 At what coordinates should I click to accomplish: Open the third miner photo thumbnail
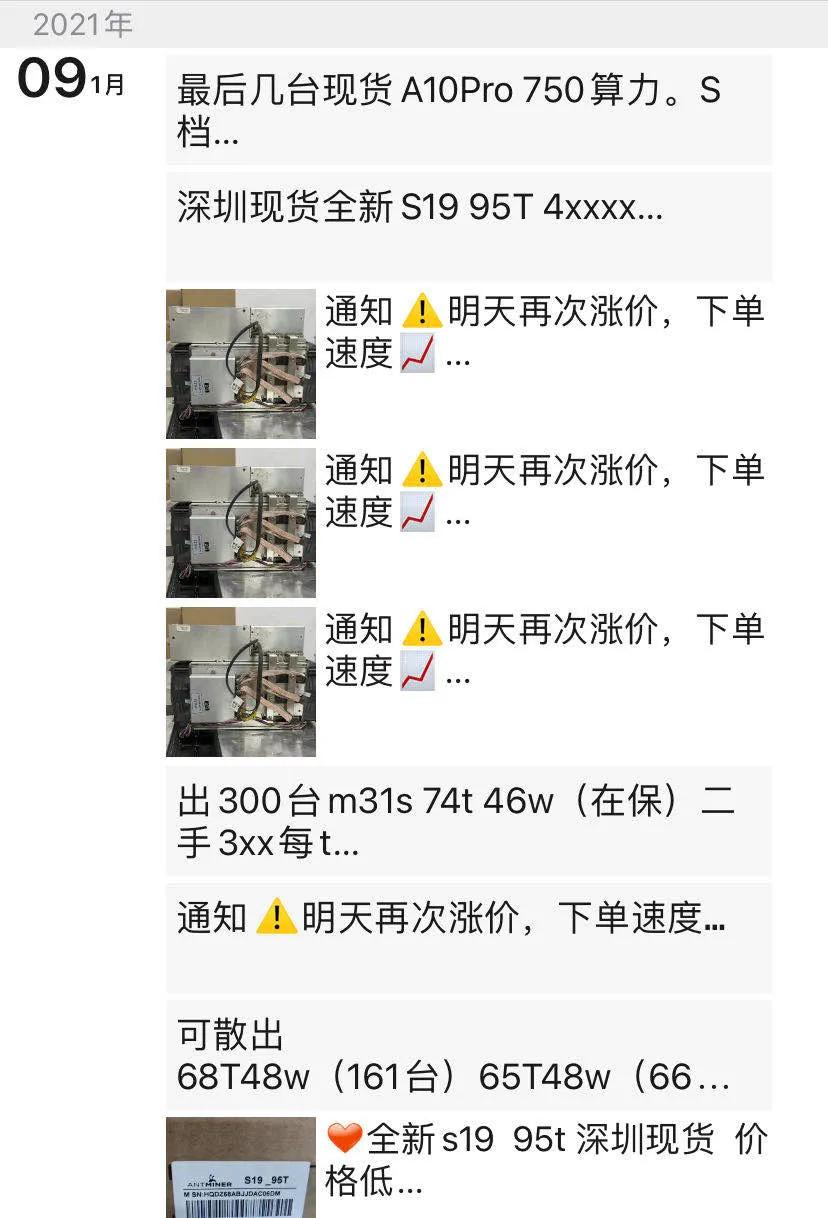click(x=239, y=680)
